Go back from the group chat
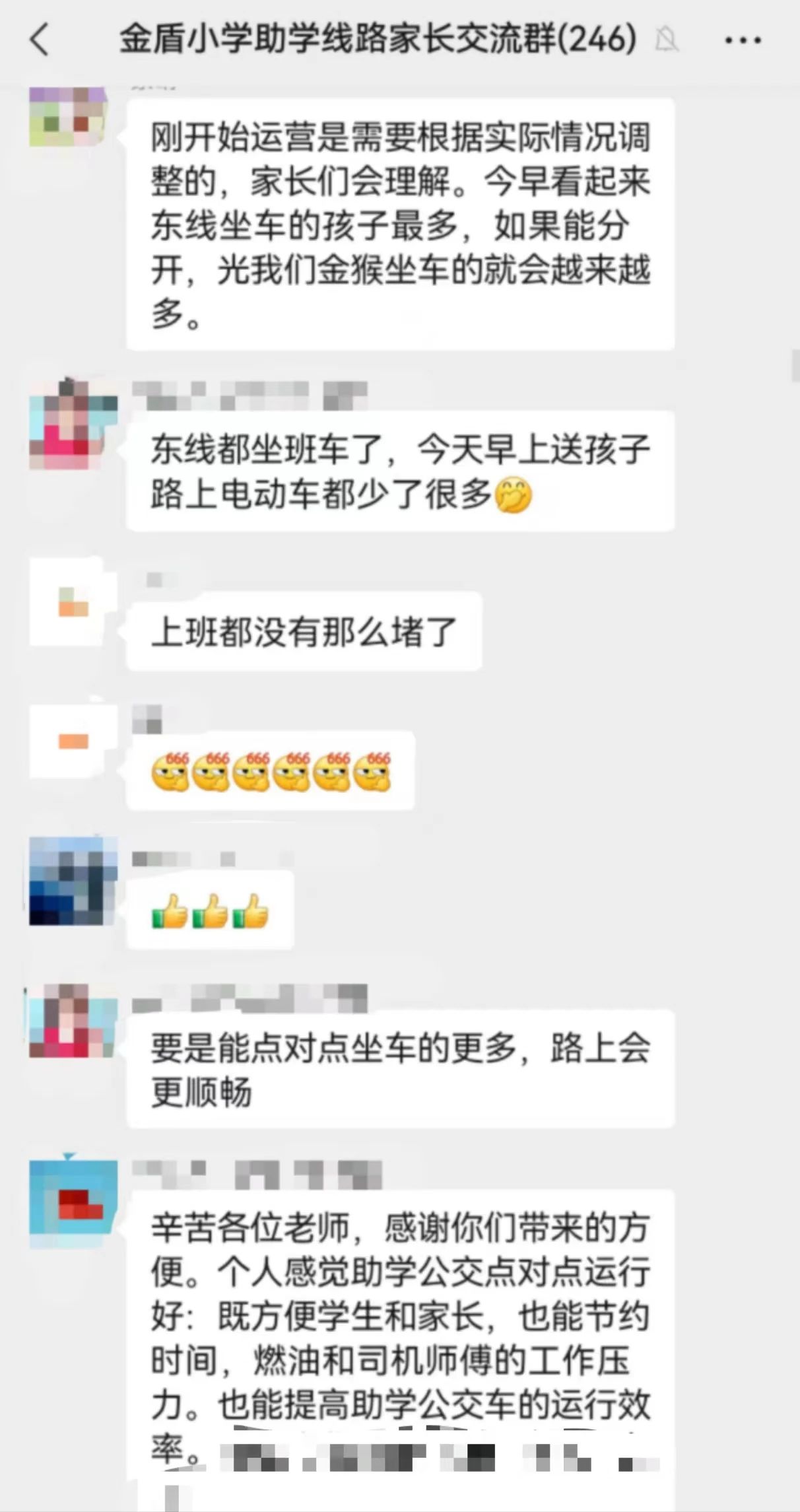The height and width of the screenshot is (1512, 800). tap(41, 40)
